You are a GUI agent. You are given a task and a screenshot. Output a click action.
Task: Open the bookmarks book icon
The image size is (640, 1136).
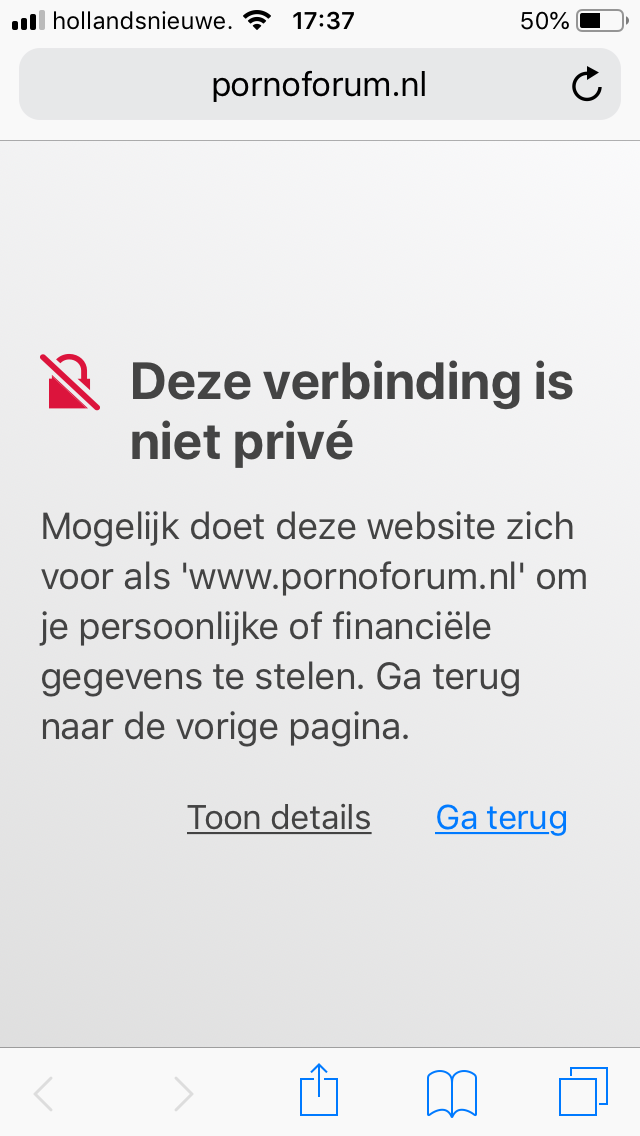[452, 1093]
